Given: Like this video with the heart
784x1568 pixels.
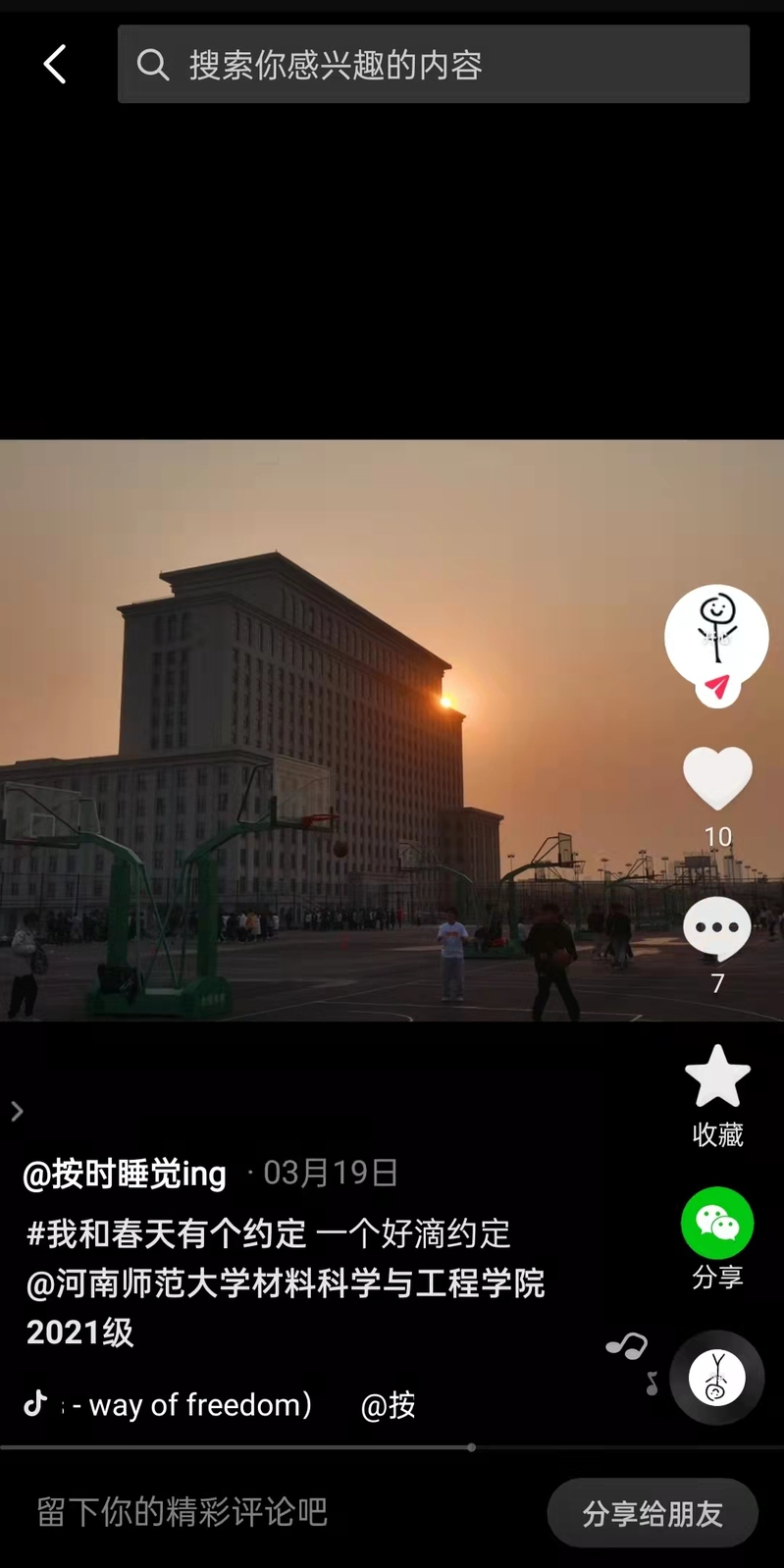Looking at the screenshot, I should point(717,778).
